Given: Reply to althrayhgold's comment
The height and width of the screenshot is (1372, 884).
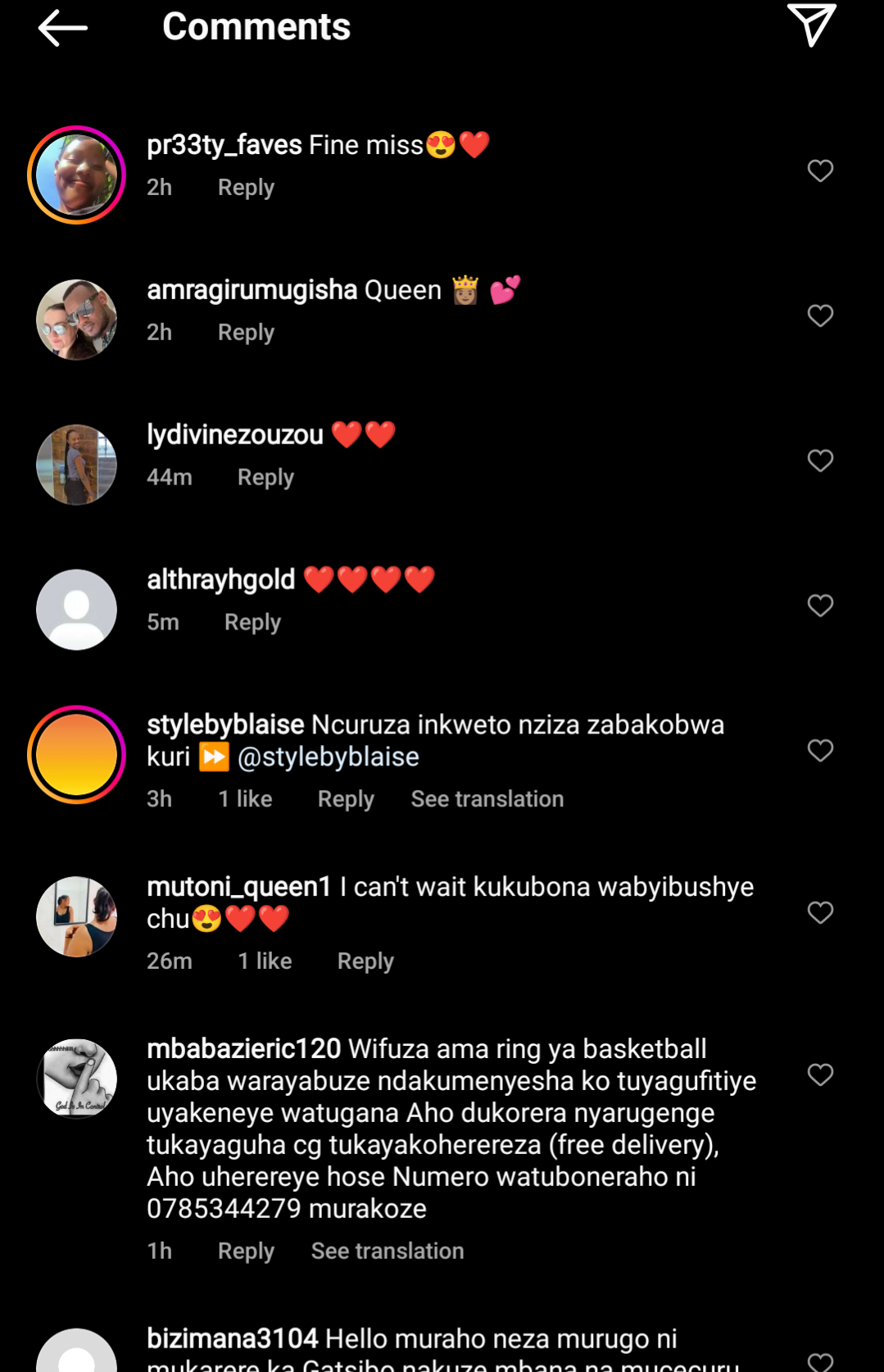Looking at the screenshot, I should coord(252,623).
